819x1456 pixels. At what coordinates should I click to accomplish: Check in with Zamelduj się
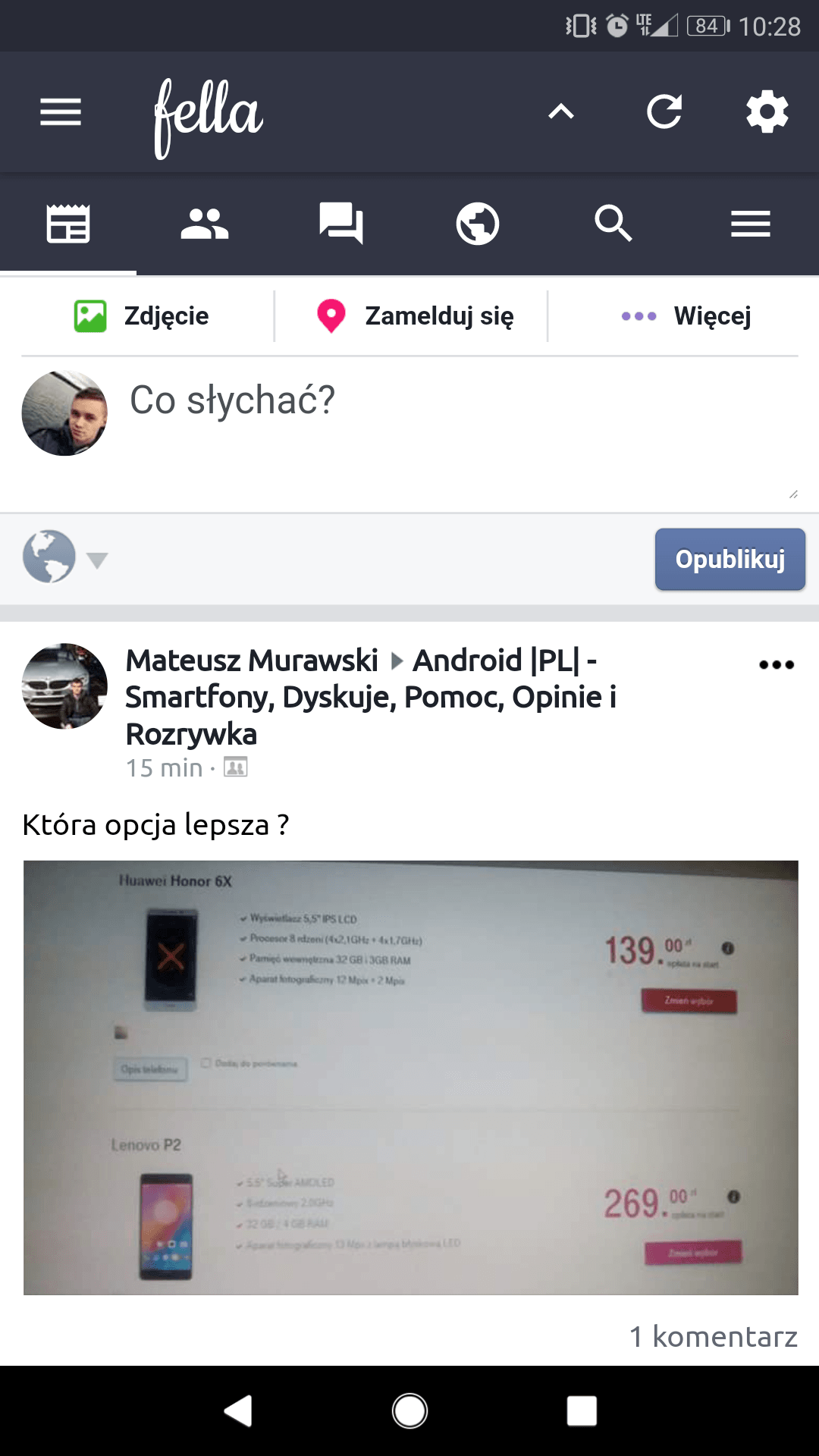416,316
